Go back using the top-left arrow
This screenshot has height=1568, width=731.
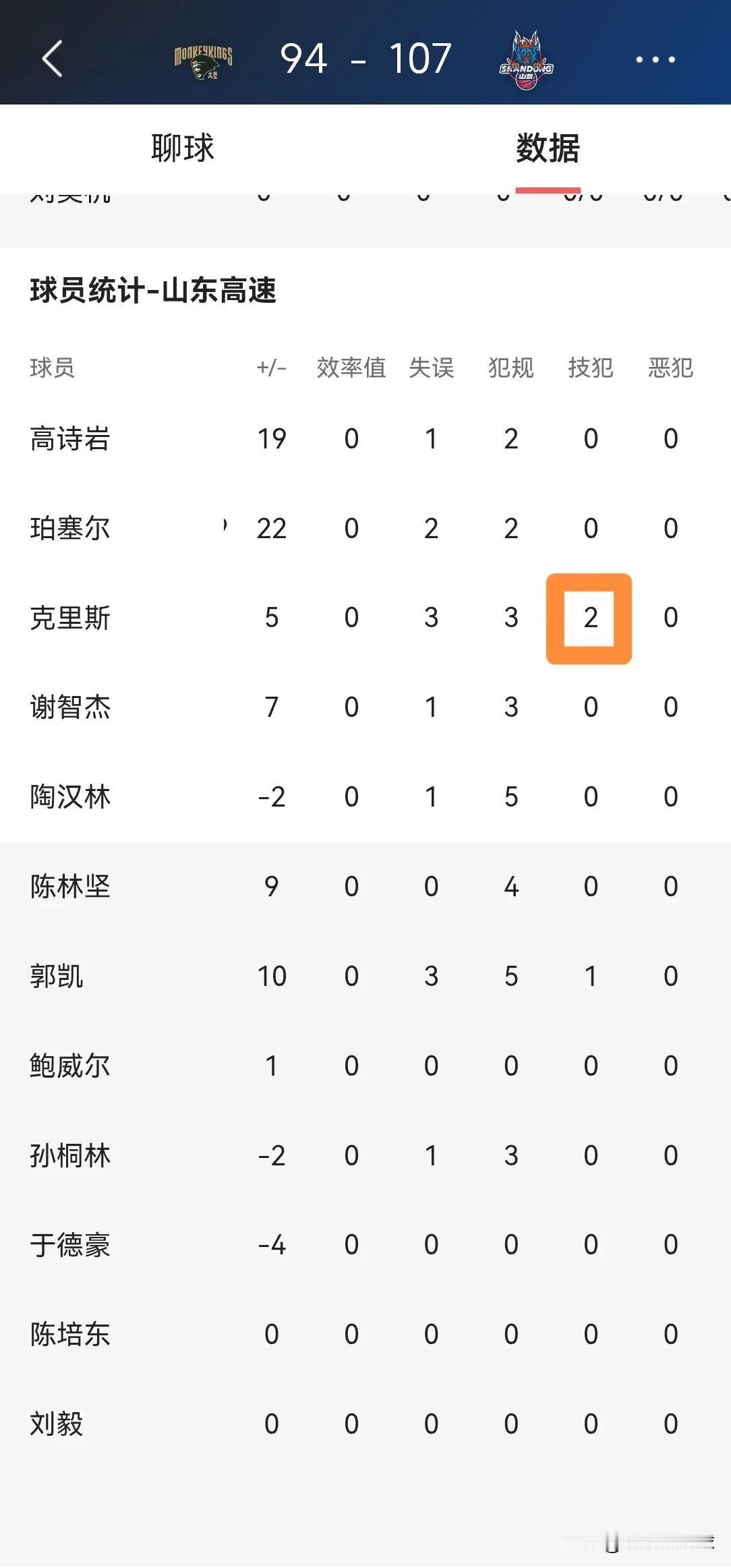(x=53, y=59)
